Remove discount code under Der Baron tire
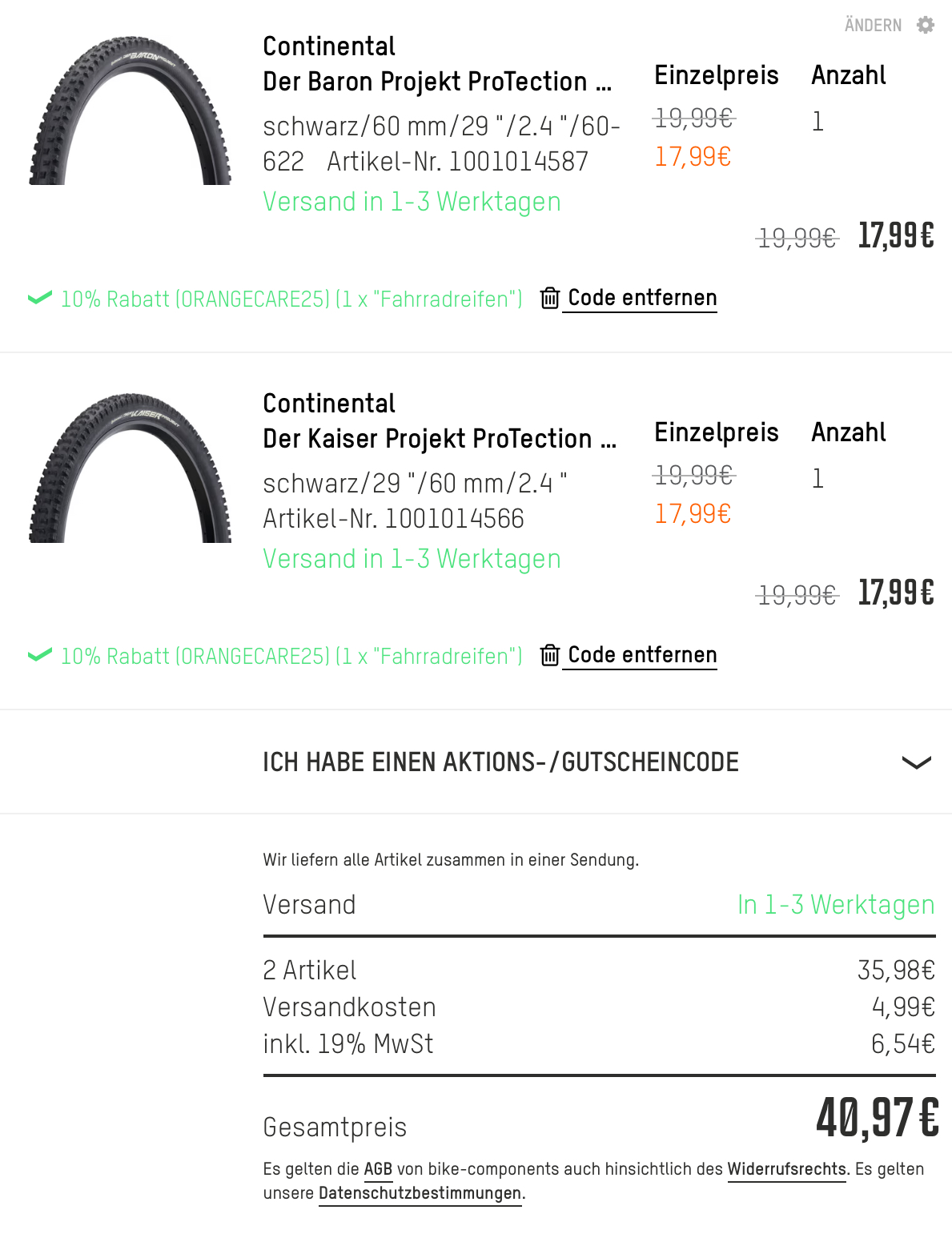This screenshot has width=952, height=1234. (640, 298)
